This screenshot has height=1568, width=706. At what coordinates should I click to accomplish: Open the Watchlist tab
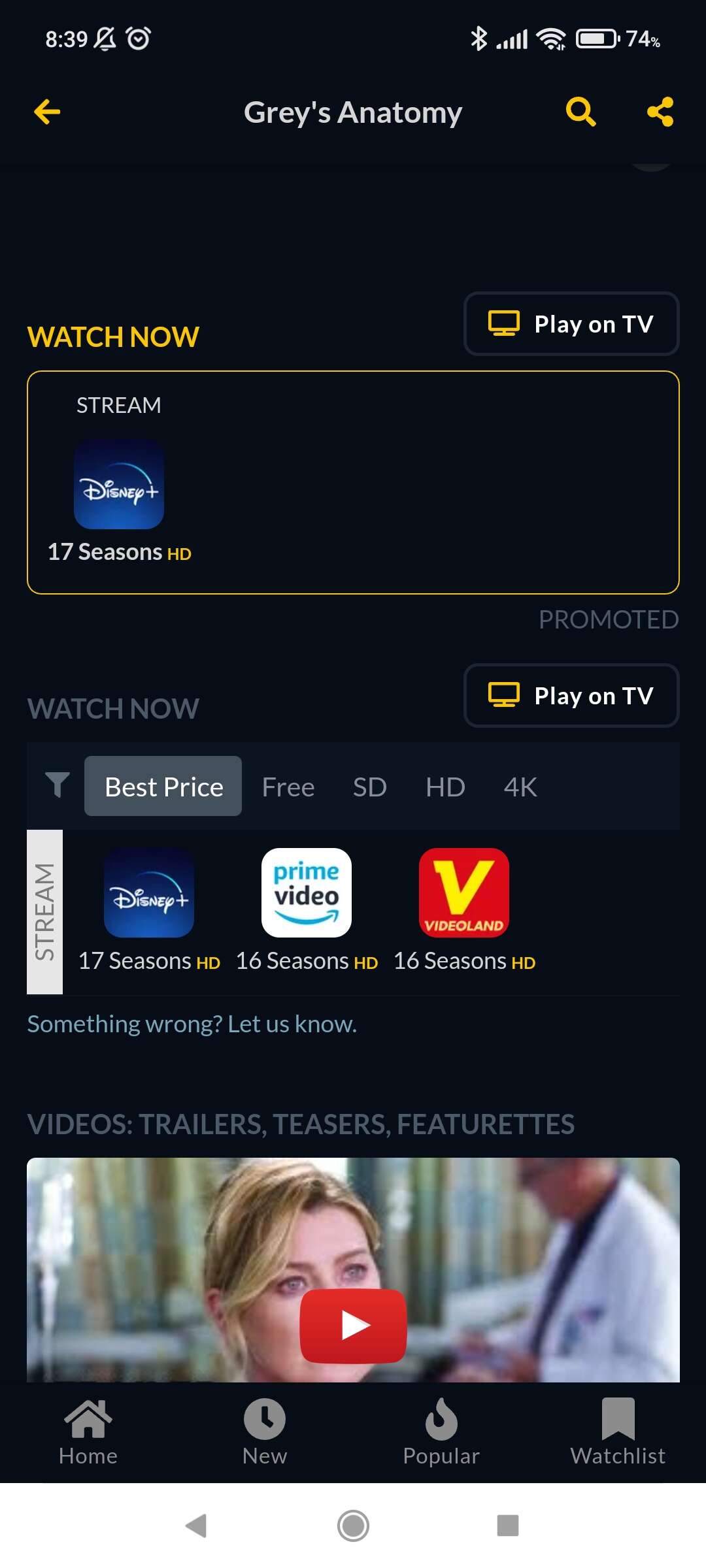pos(618,1431)
